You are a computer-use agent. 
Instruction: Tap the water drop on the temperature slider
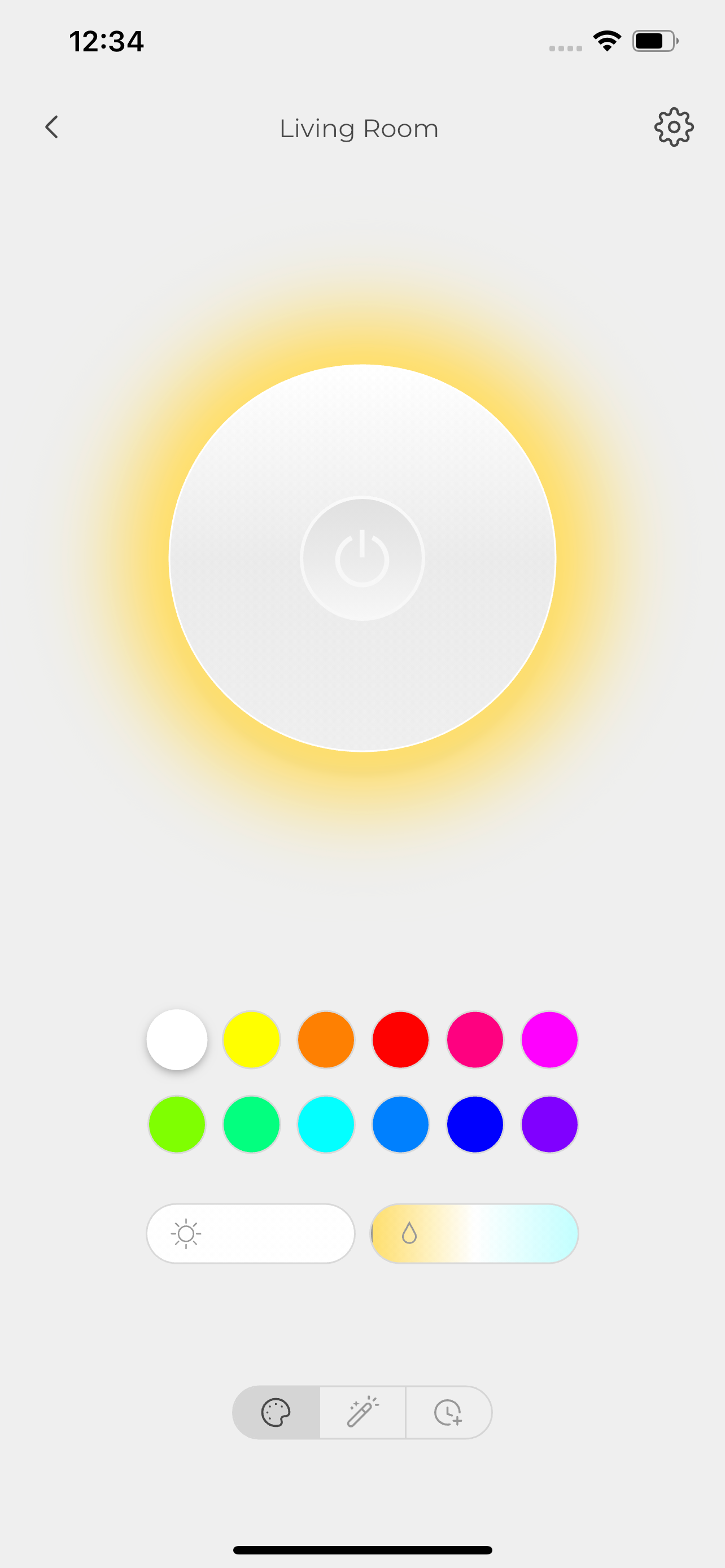coord(409,1234)
